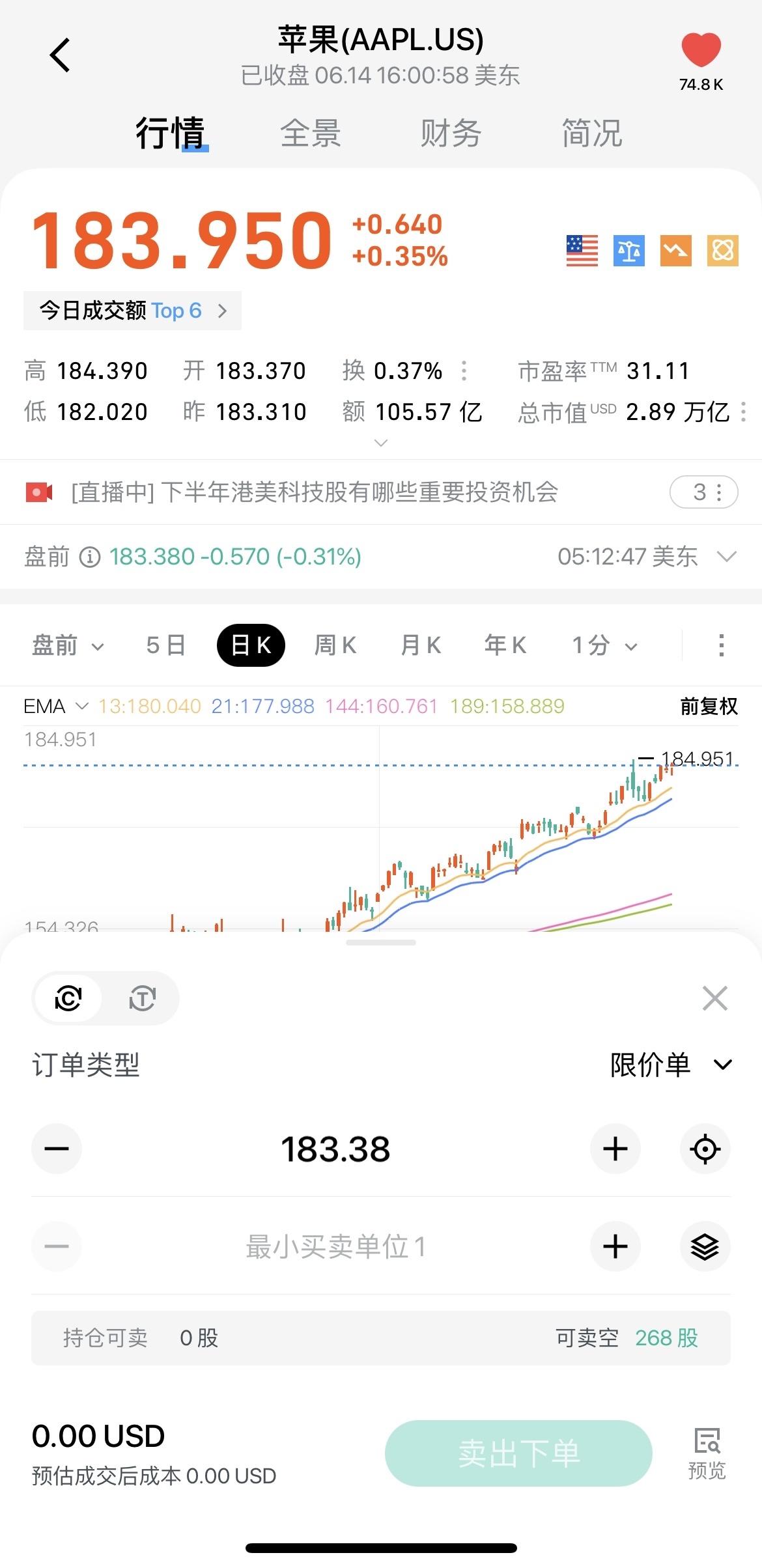762x1568 pixels.
Task: Open the 简况 tab
Action: [591, 133]
